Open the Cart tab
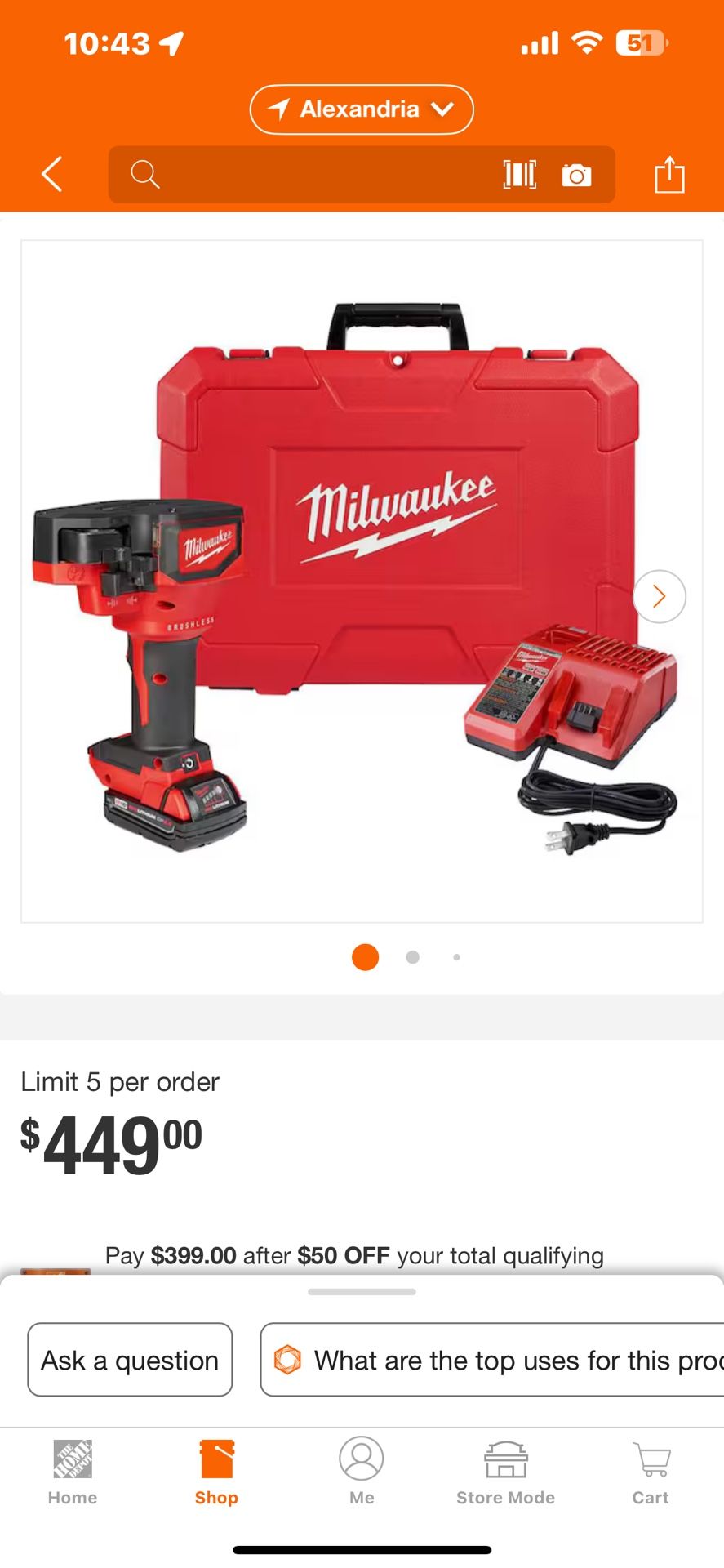The image size is (724, 1568). pyautogui.click(x=651, y=1472)
